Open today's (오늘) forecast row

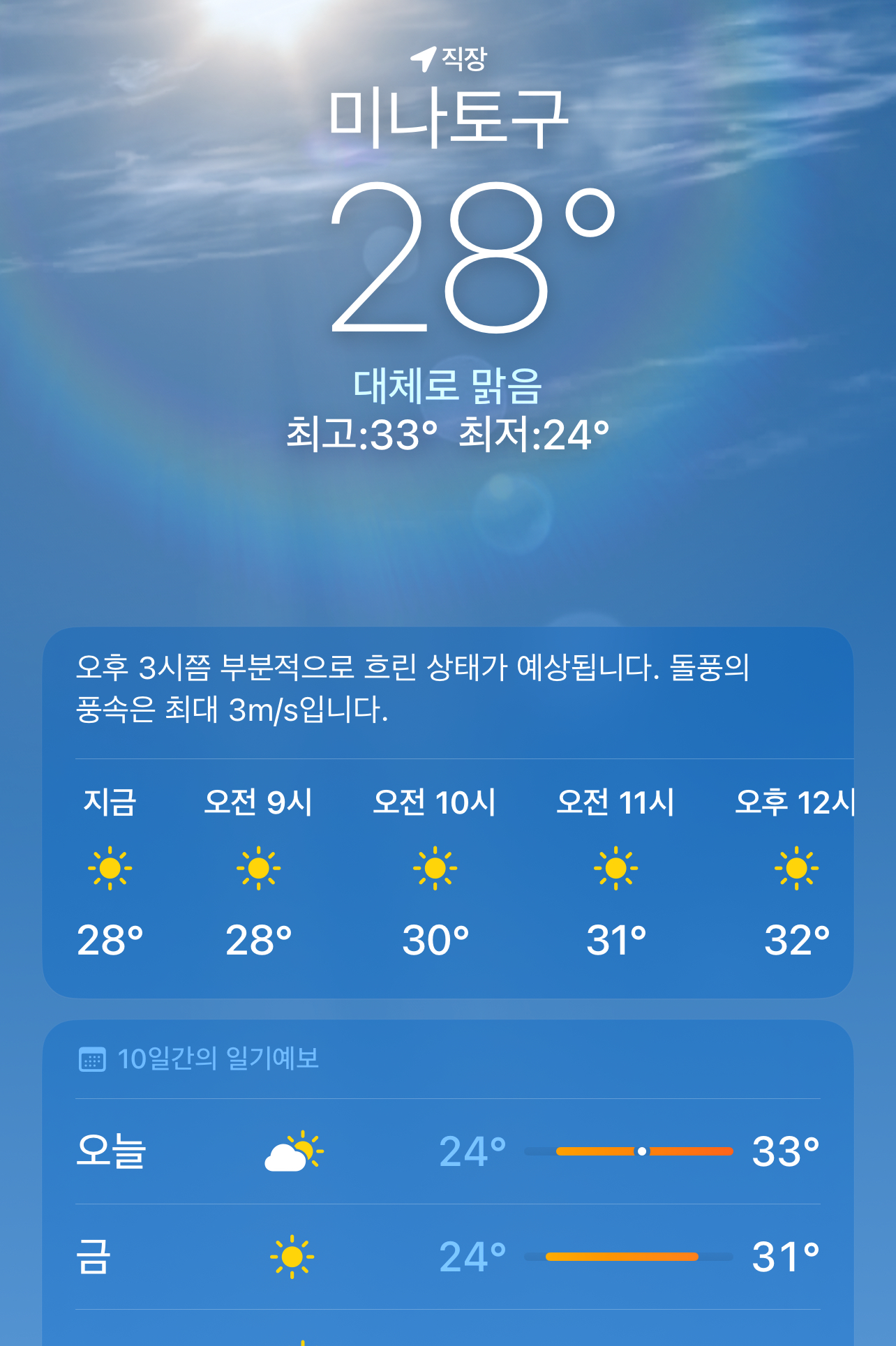(x=447, y=1151)
